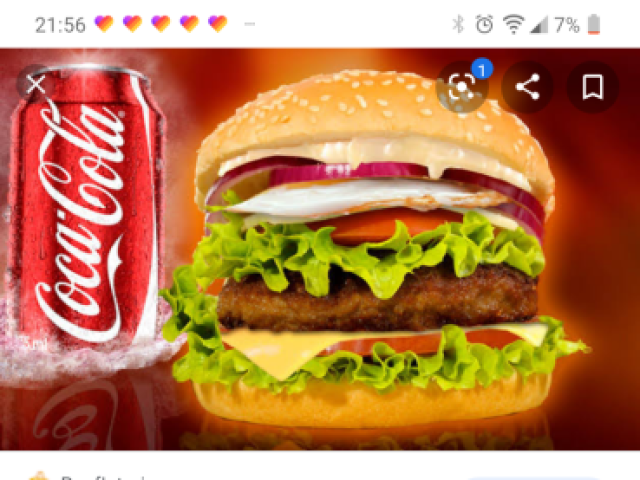The image size is (640, 480).
Task: Share this burger image
Action: (x=527, y=87)
